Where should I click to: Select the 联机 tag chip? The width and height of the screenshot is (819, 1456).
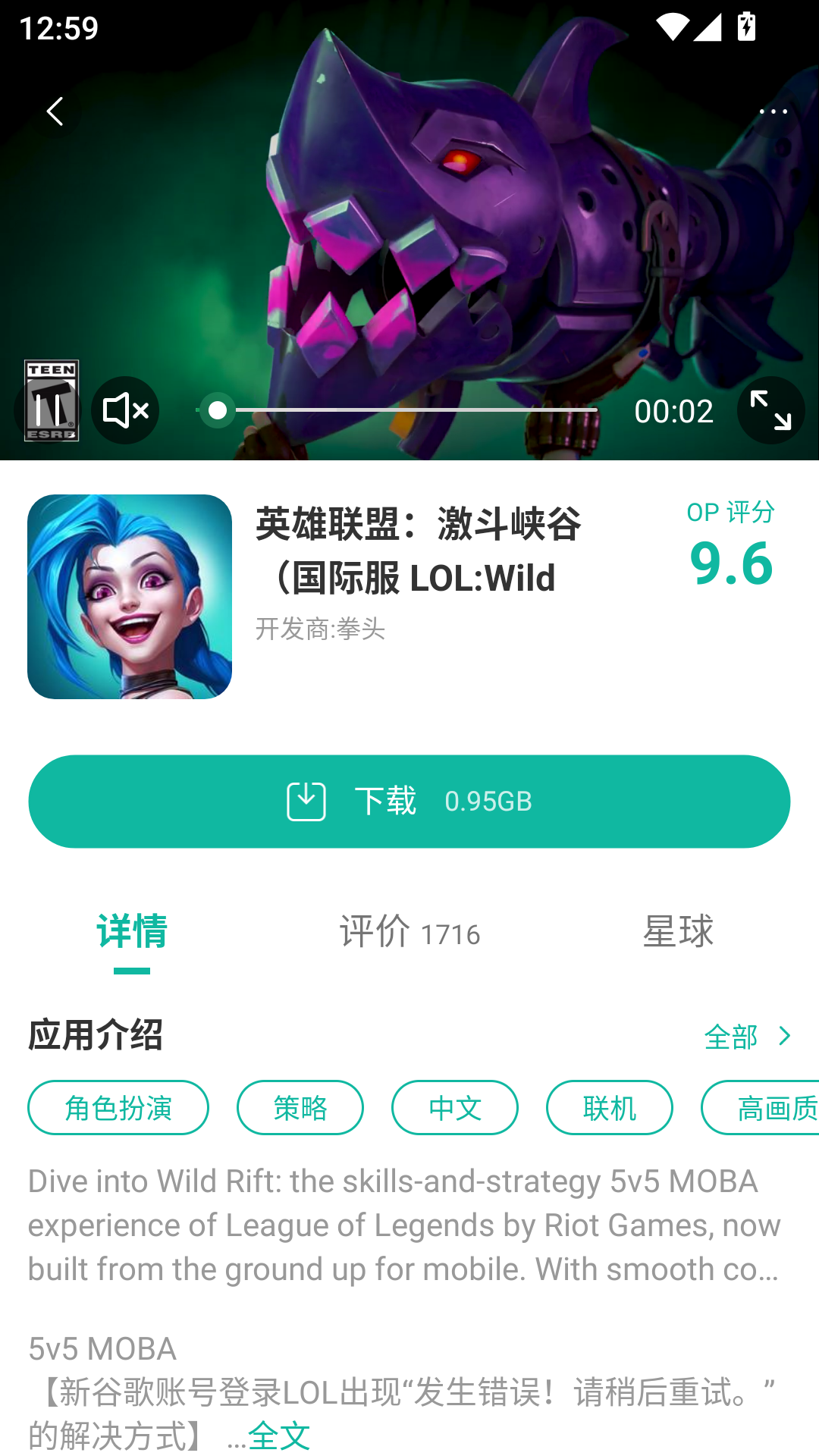pos(609,1107)
